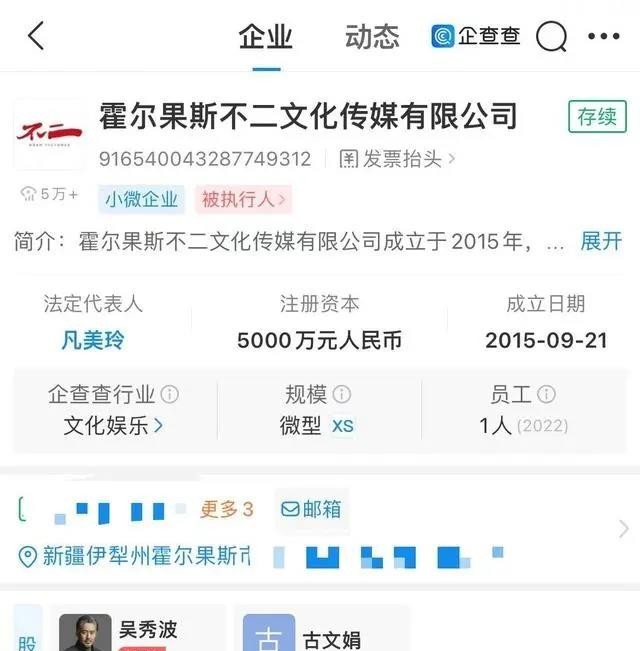Go back using the top-left arrow
The image size is (640, 651).
pyautogui.click(x=36, y=37)
